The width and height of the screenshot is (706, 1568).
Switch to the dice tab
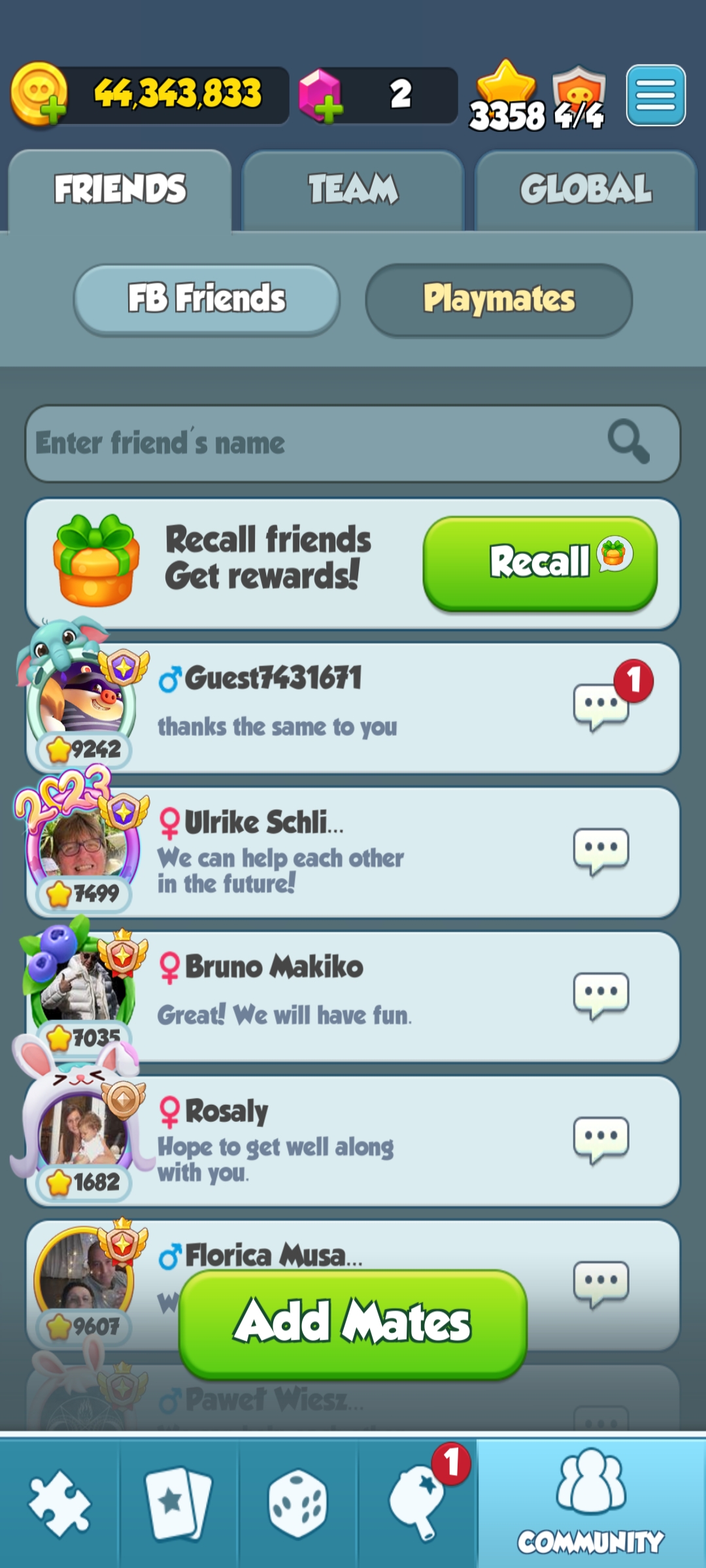(297, 1503)
